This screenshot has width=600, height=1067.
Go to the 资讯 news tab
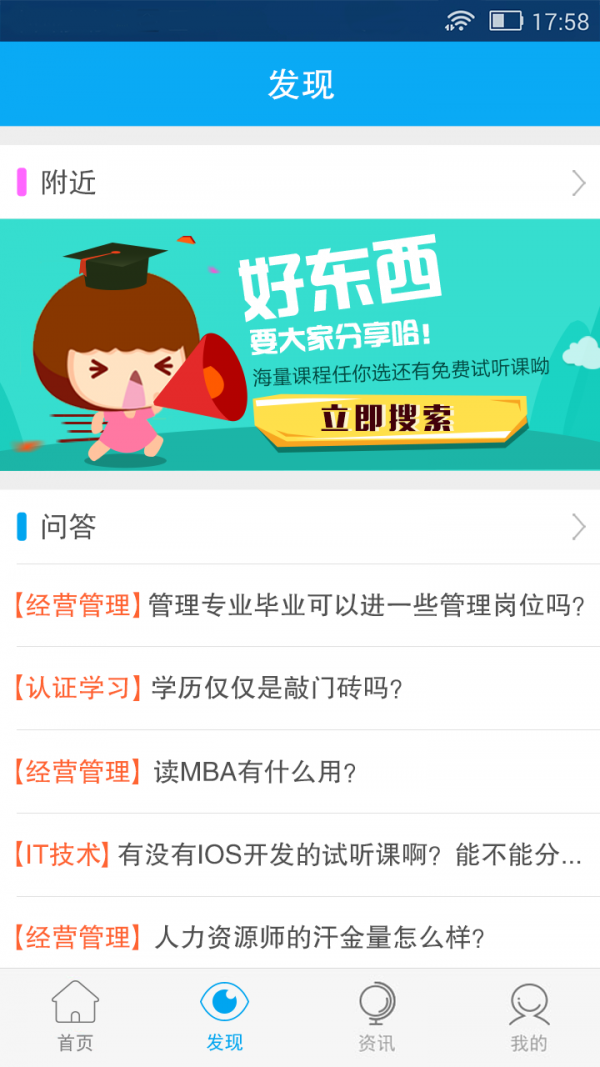(376, 1017)
